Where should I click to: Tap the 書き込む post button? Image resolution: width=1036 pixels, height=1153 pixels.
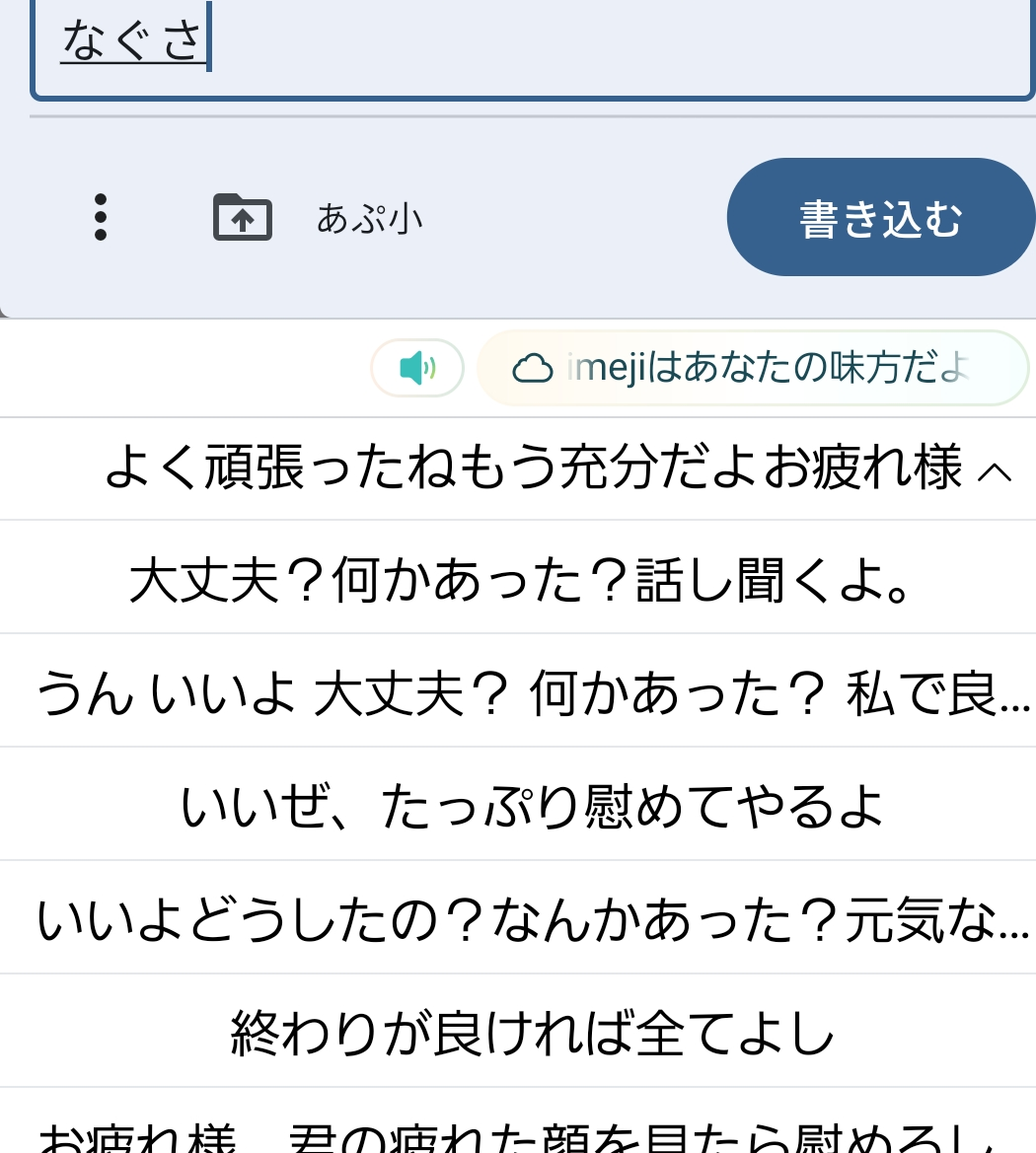click(880, 217)
